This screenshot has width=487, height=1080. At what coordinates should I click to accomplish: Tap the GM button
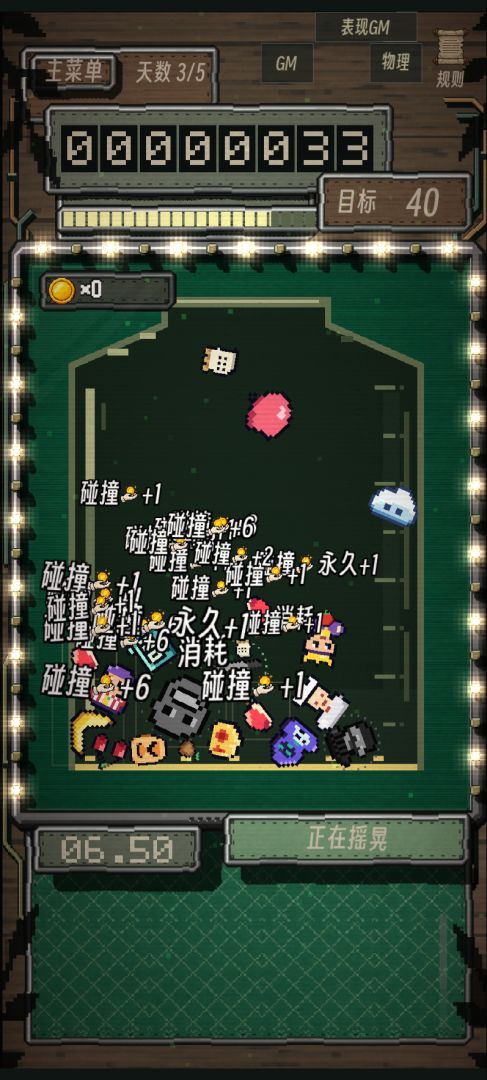tap(287, 63)
